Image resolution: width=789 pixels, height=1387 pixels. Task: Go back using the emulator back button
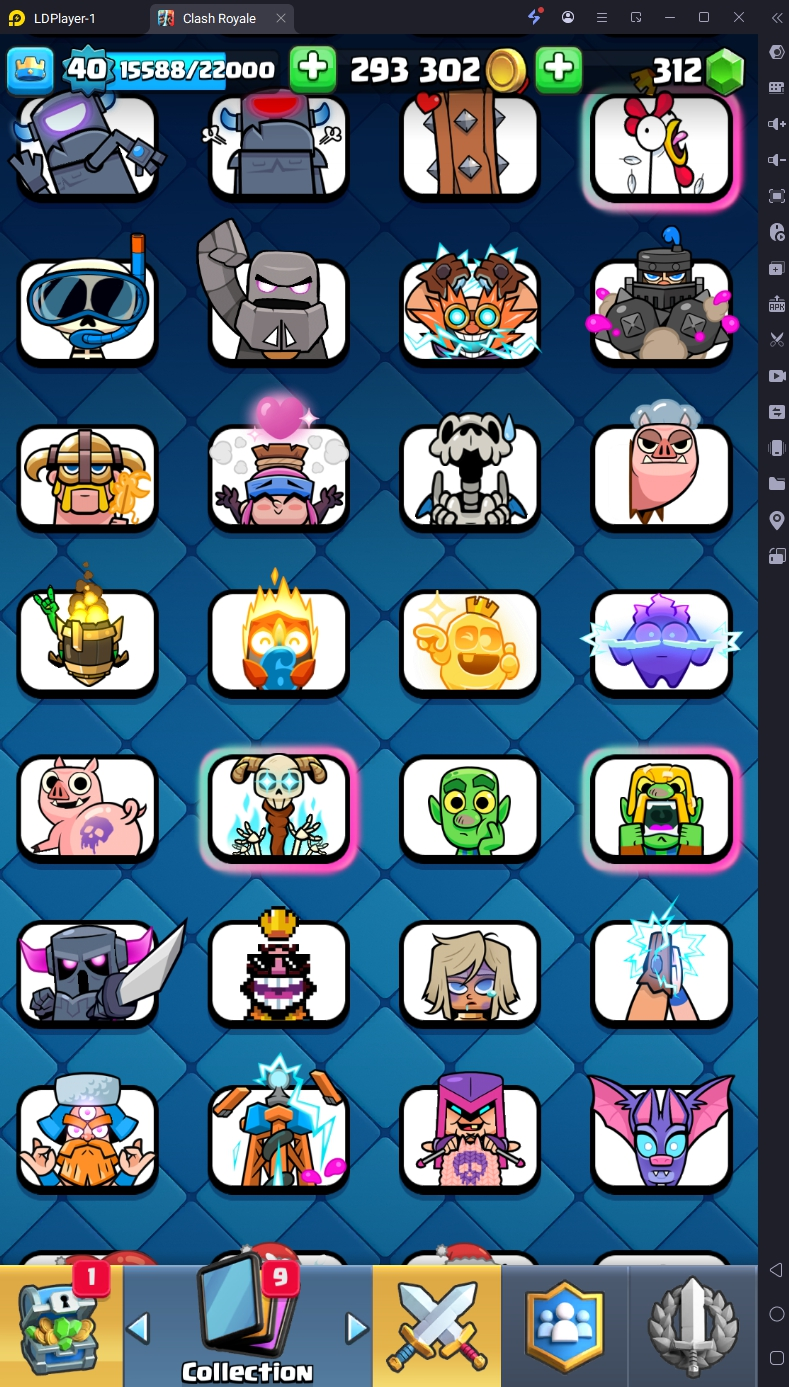click(x=776, y=1270)
